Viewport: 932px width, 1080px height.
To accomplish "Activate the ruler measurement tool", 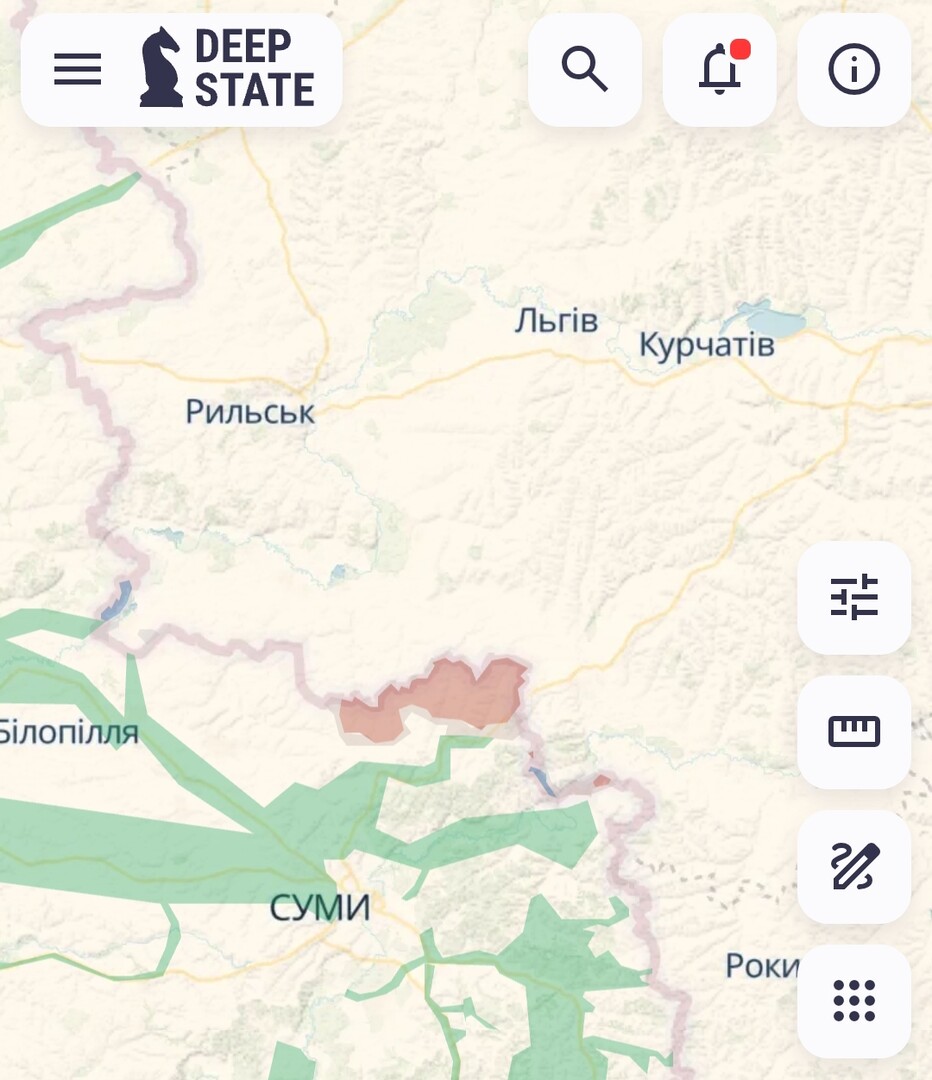I will tap(854, 732).
